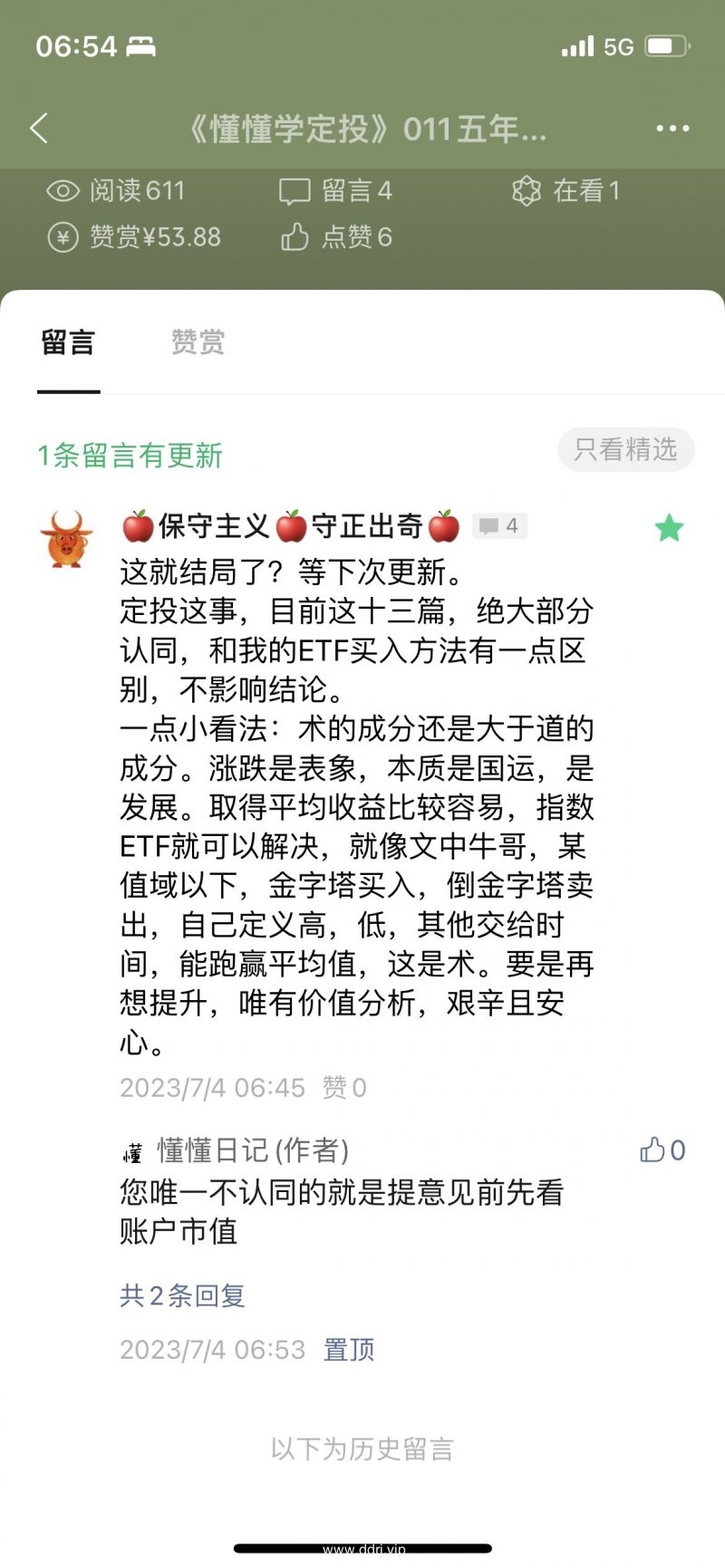Tap the 只看精选 filter button
Screen dimensions: 725x1568
tap(625, 449)
